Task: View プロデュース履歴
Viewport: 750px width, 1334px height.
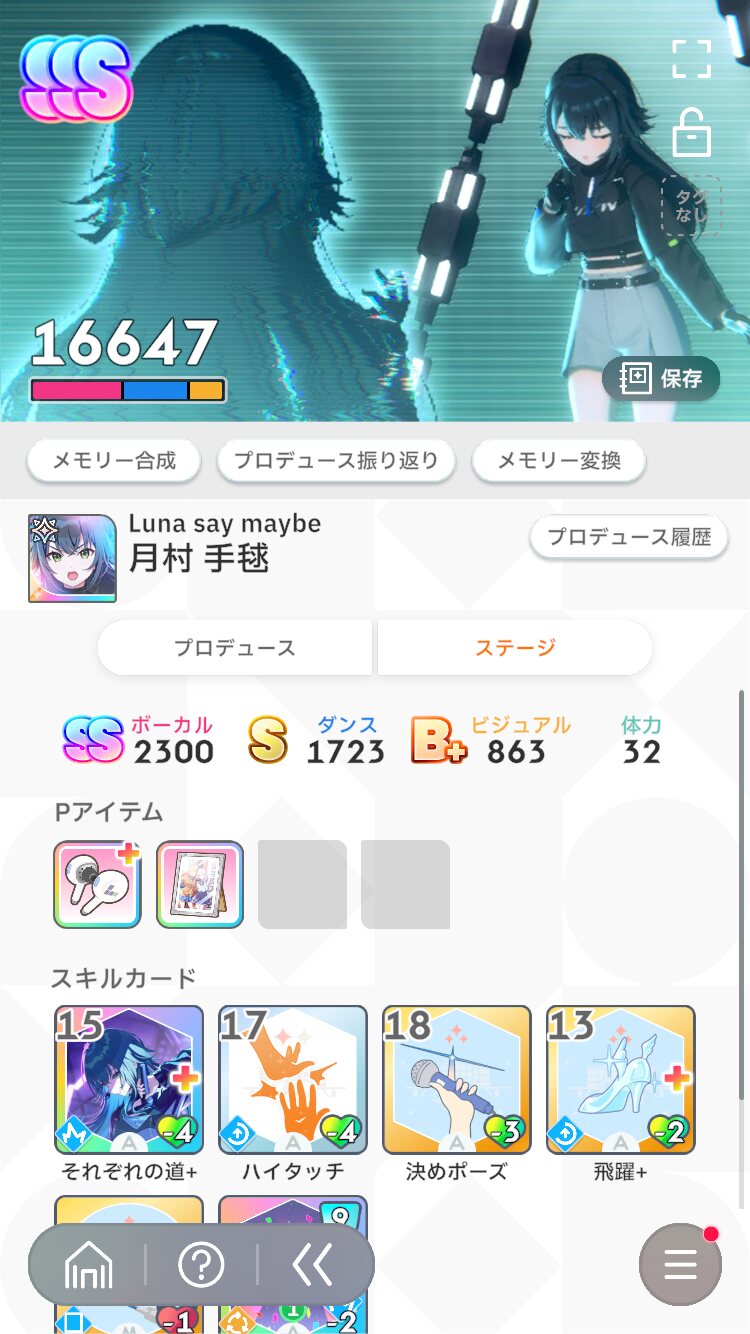Action: 629,537
